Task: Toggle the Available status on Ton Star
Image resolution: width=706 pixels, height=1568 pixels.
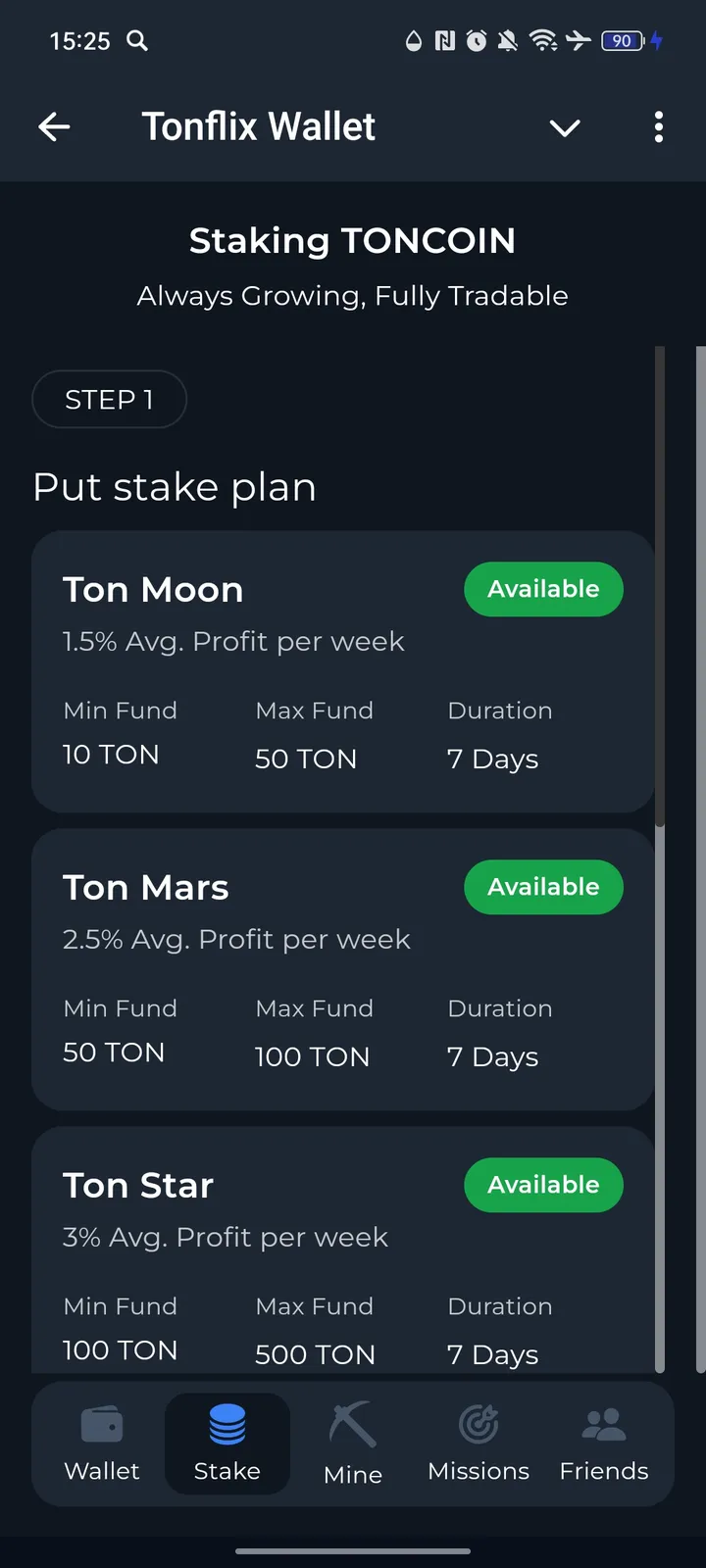Action: point(542,1185)
